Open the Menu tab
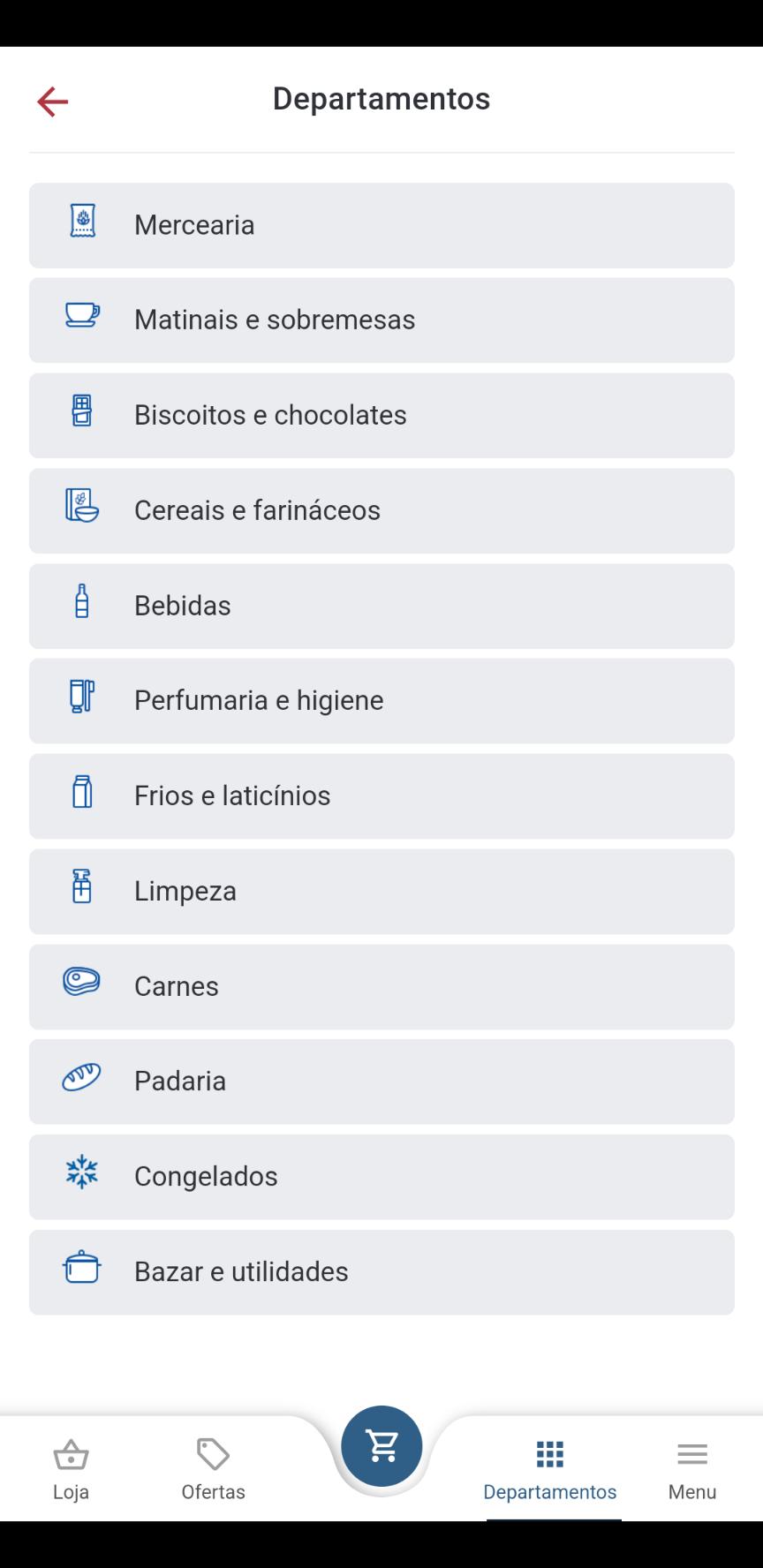 (692, 1470)
